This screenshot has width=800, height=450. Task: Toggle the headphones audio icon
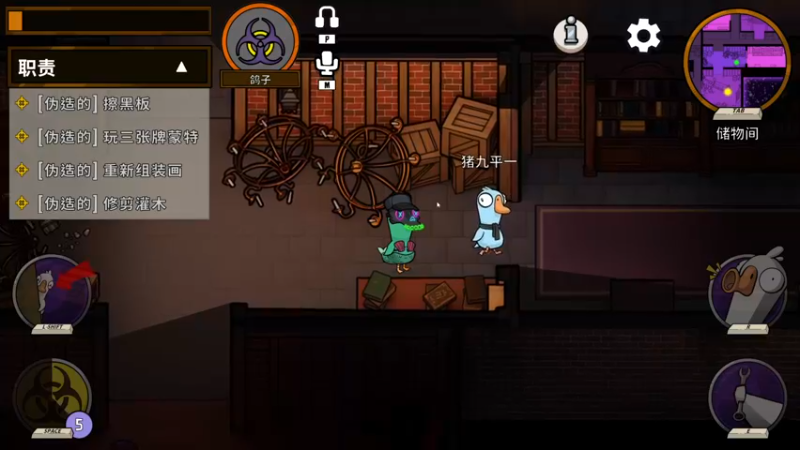[327, 18]
